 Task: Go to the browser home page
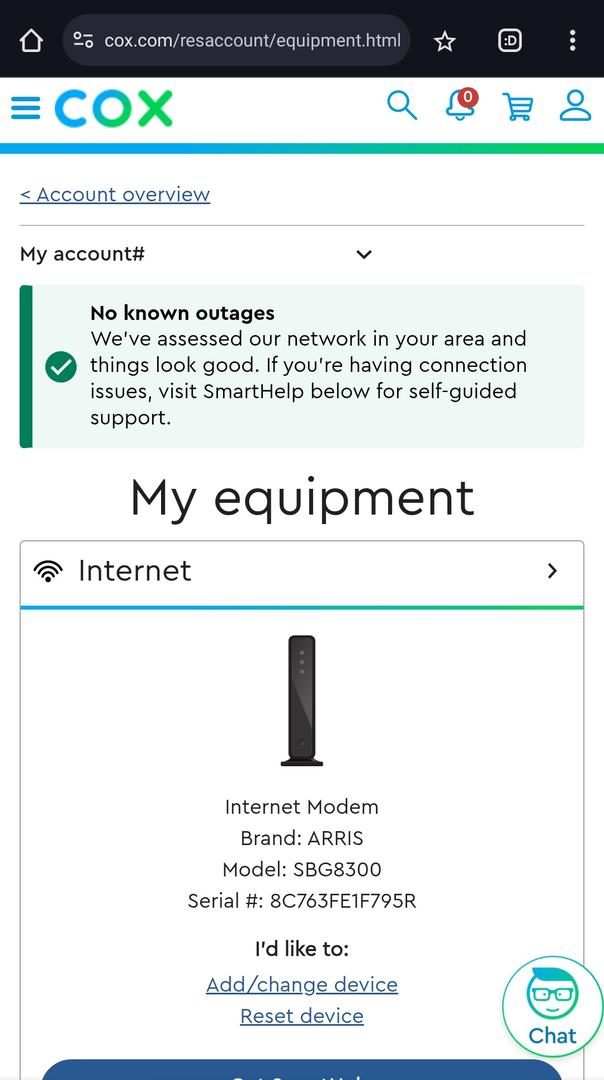click(31, 41)
